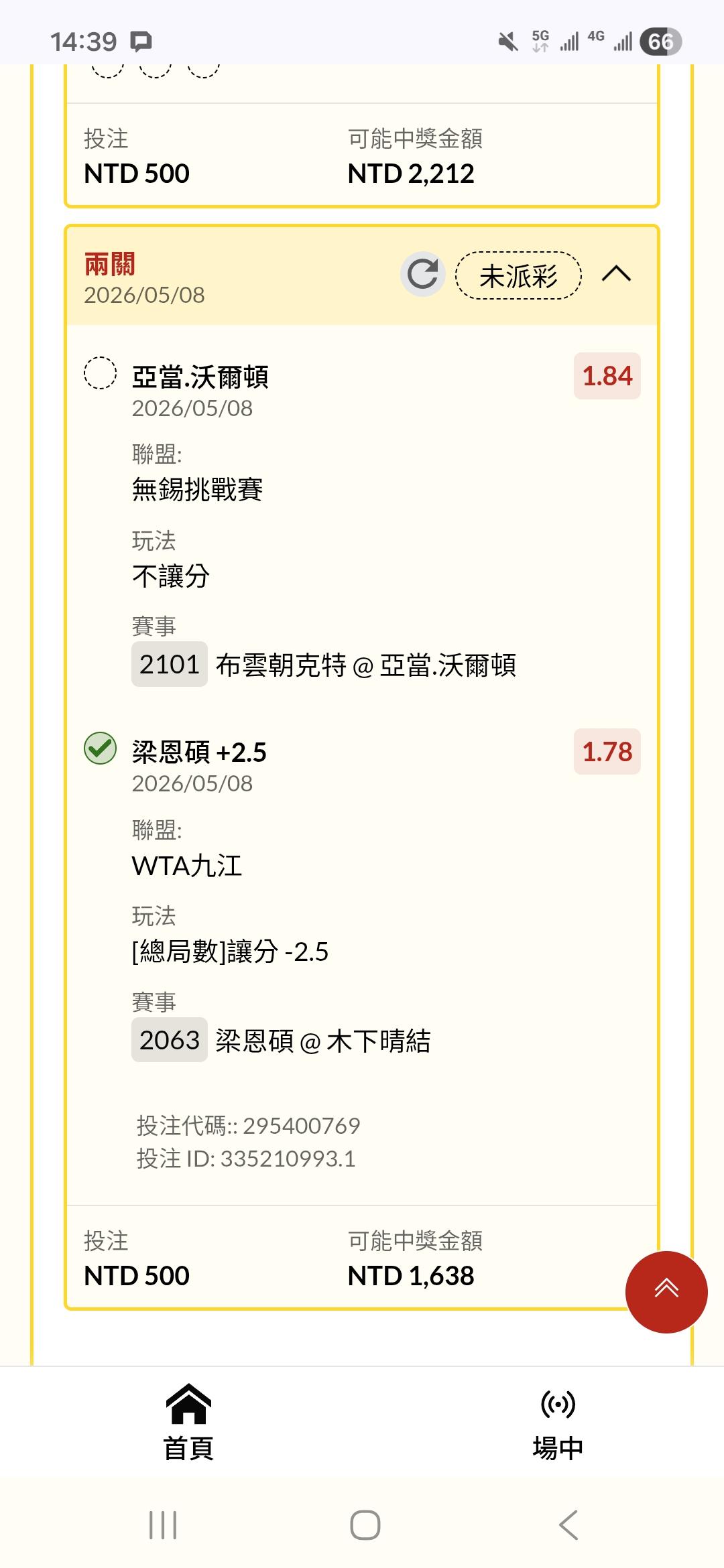The width and height of the screenshot is (724, 1568).
Task: Tap the system back button
Action: 568,1525
